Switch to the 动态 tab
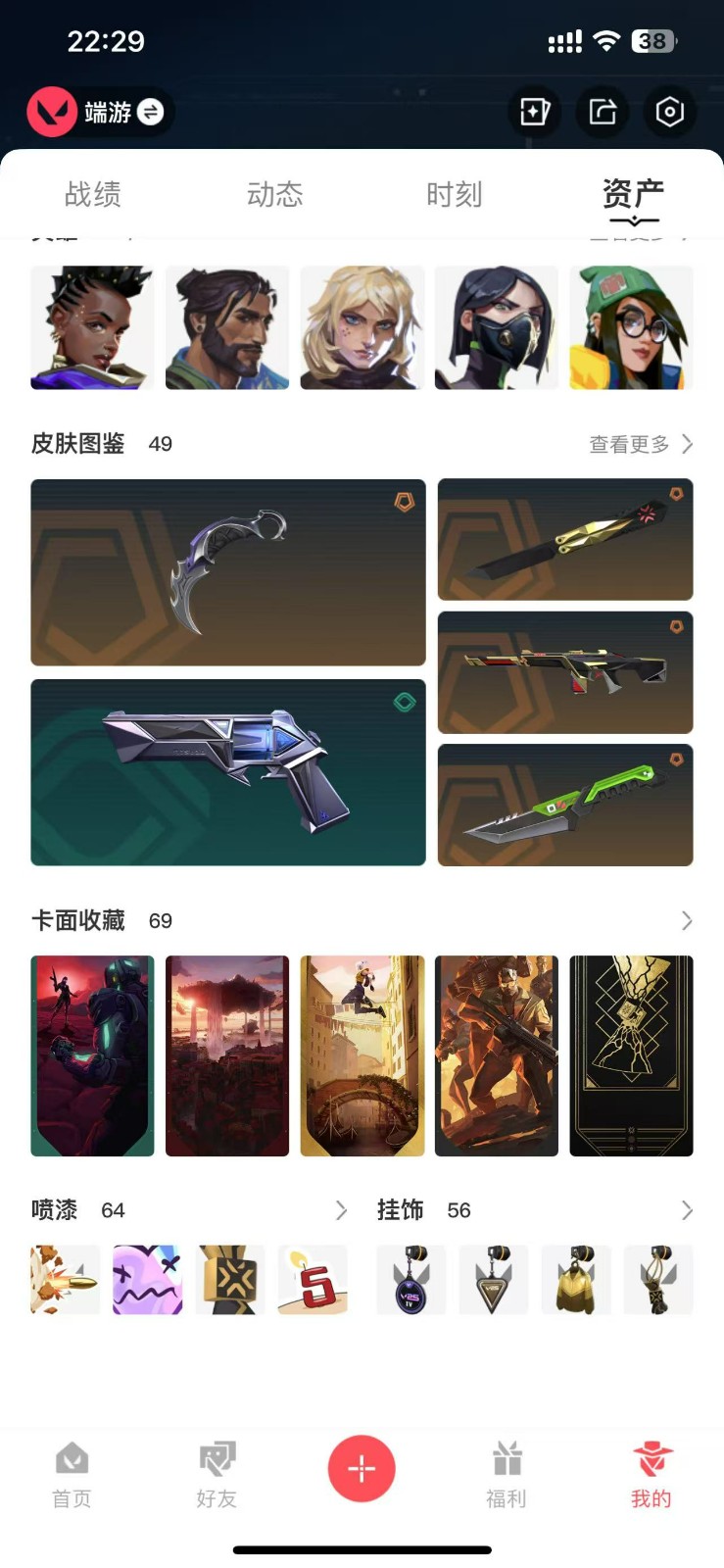Image resolution: width=724 pixels, height=1568 pixels. coord(274,194)
